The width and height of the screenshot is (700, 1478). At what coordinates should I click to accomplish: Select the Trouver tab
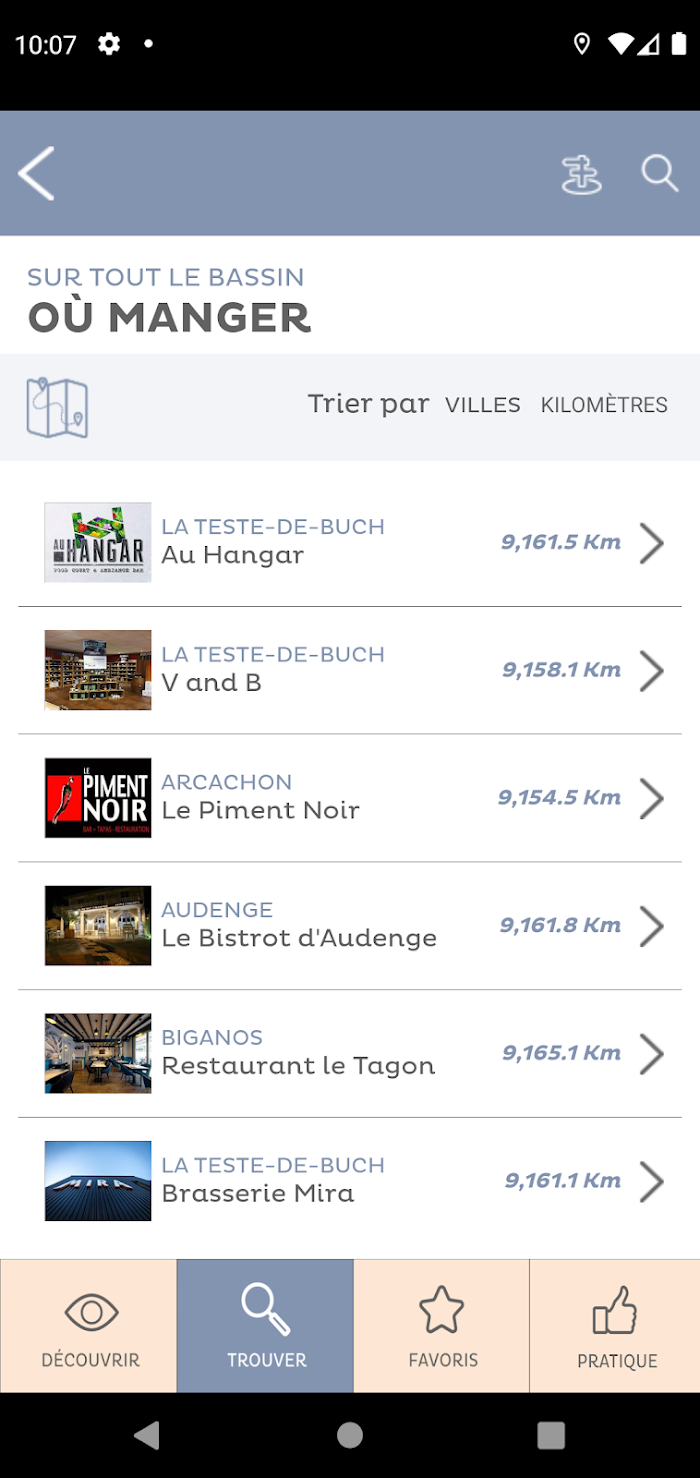click(265, 1326)
